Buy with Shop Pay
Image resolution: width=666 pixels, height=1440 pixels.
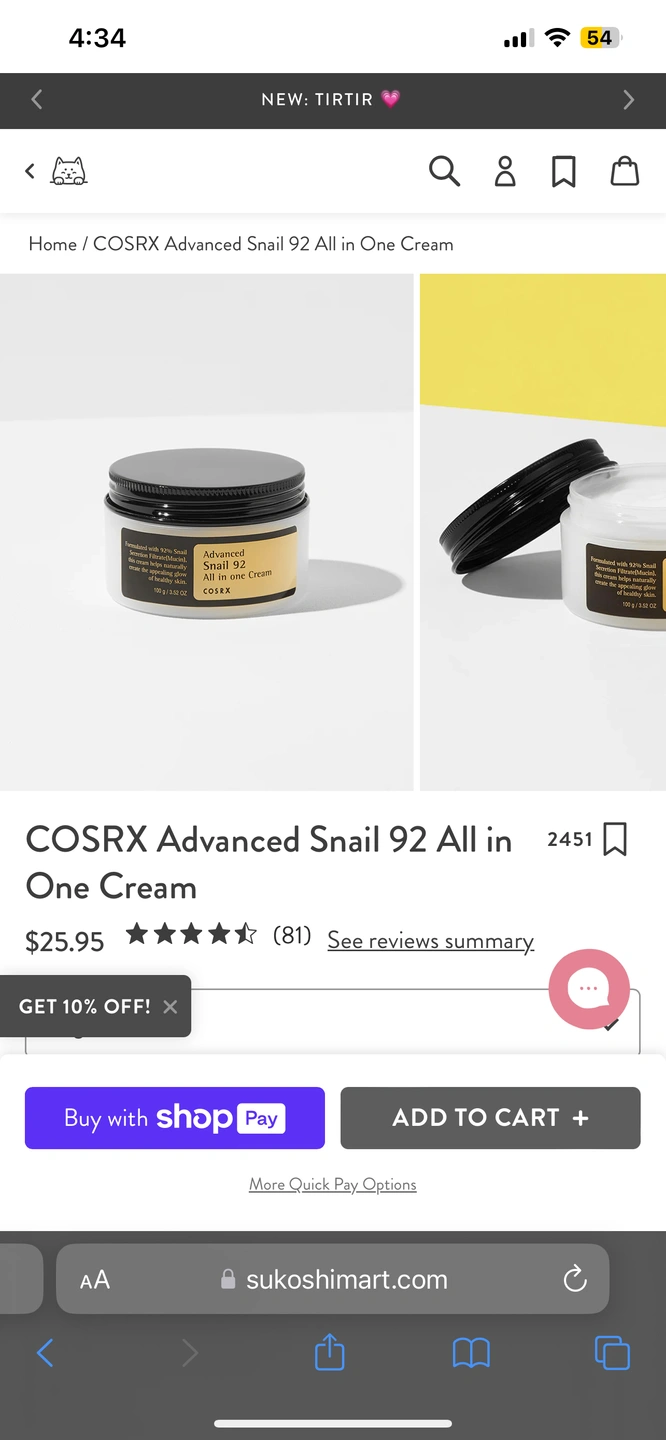[x=175, y=1118]
